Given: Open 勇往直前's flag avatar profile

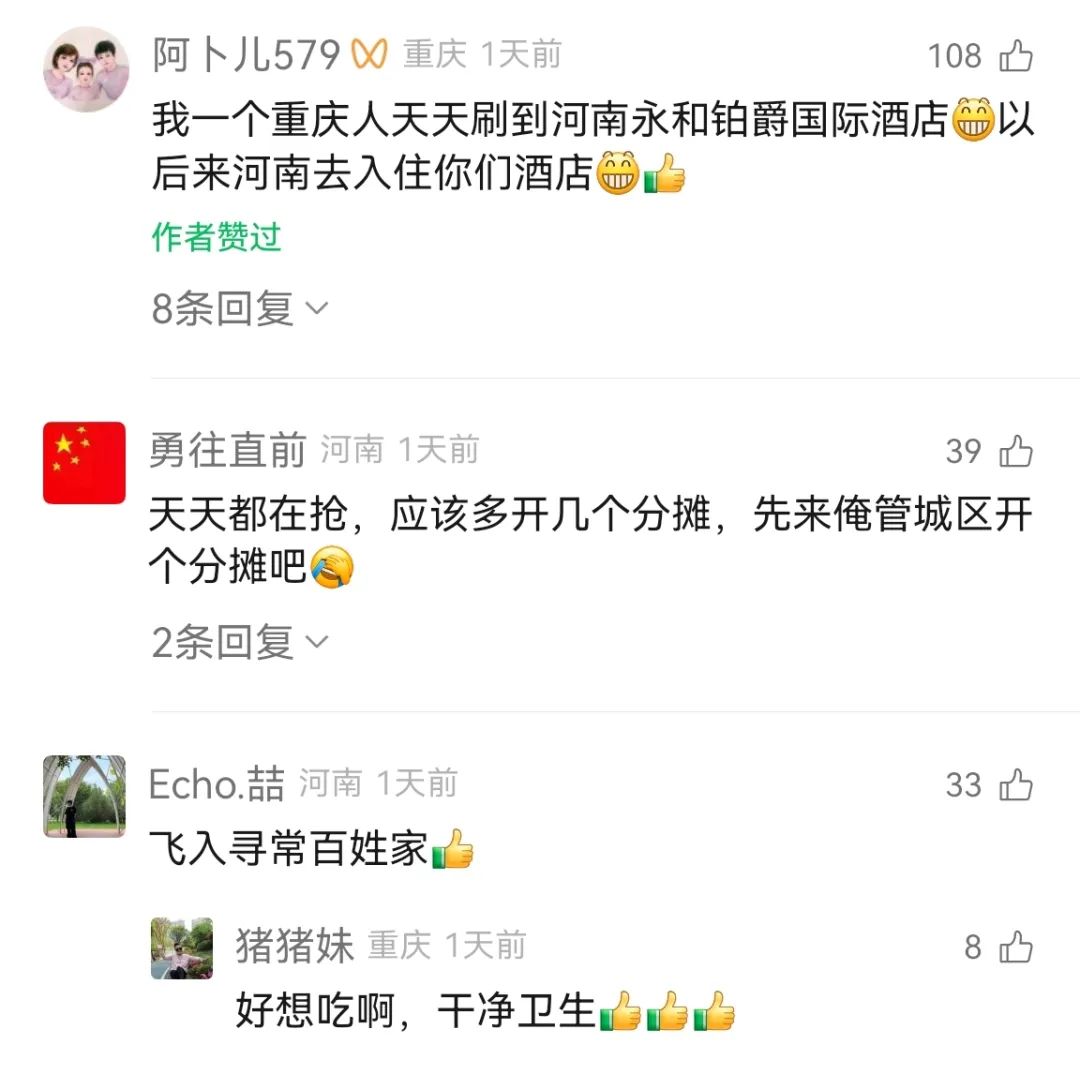Looking at the screenshot, I should click(84, 463).
